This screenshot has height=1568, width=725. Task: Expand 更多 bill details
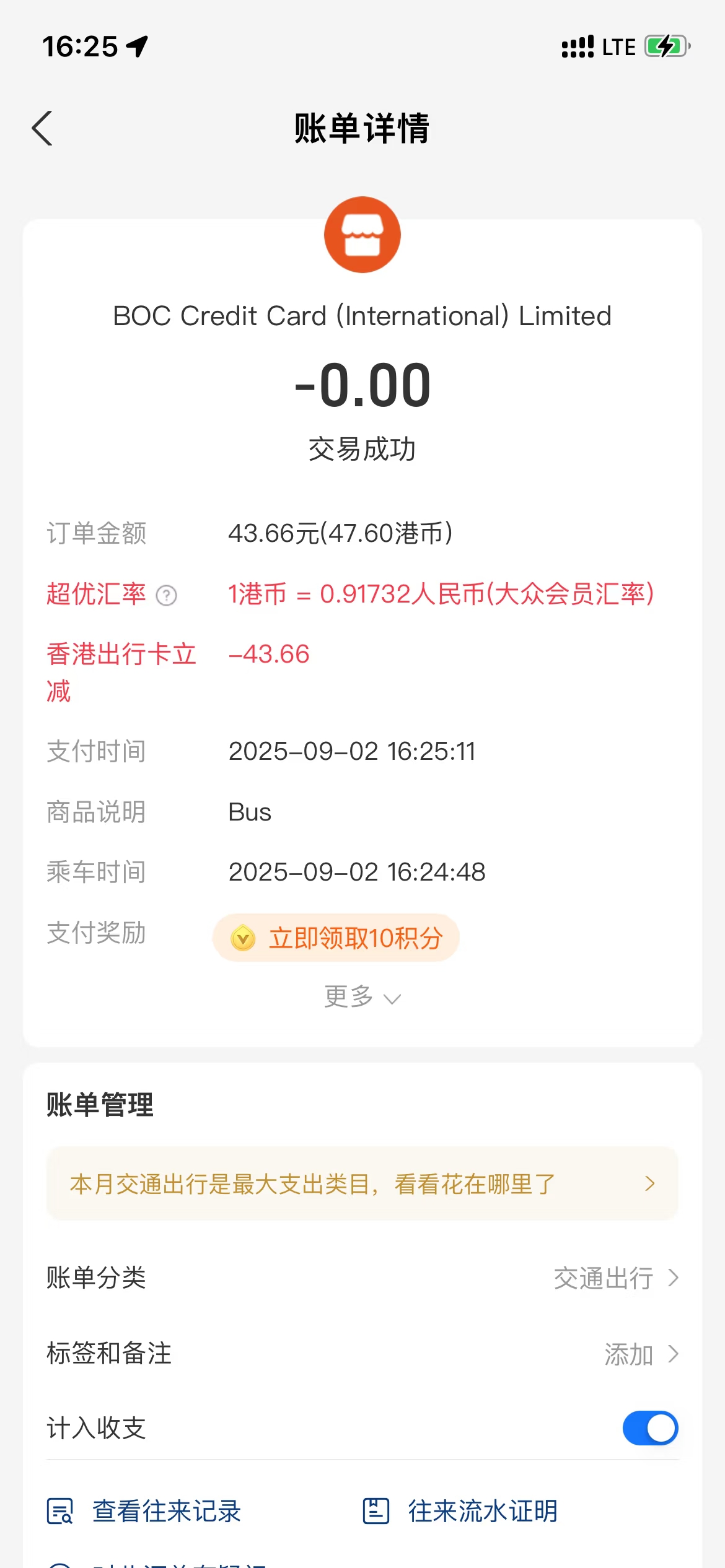point(362,997)
